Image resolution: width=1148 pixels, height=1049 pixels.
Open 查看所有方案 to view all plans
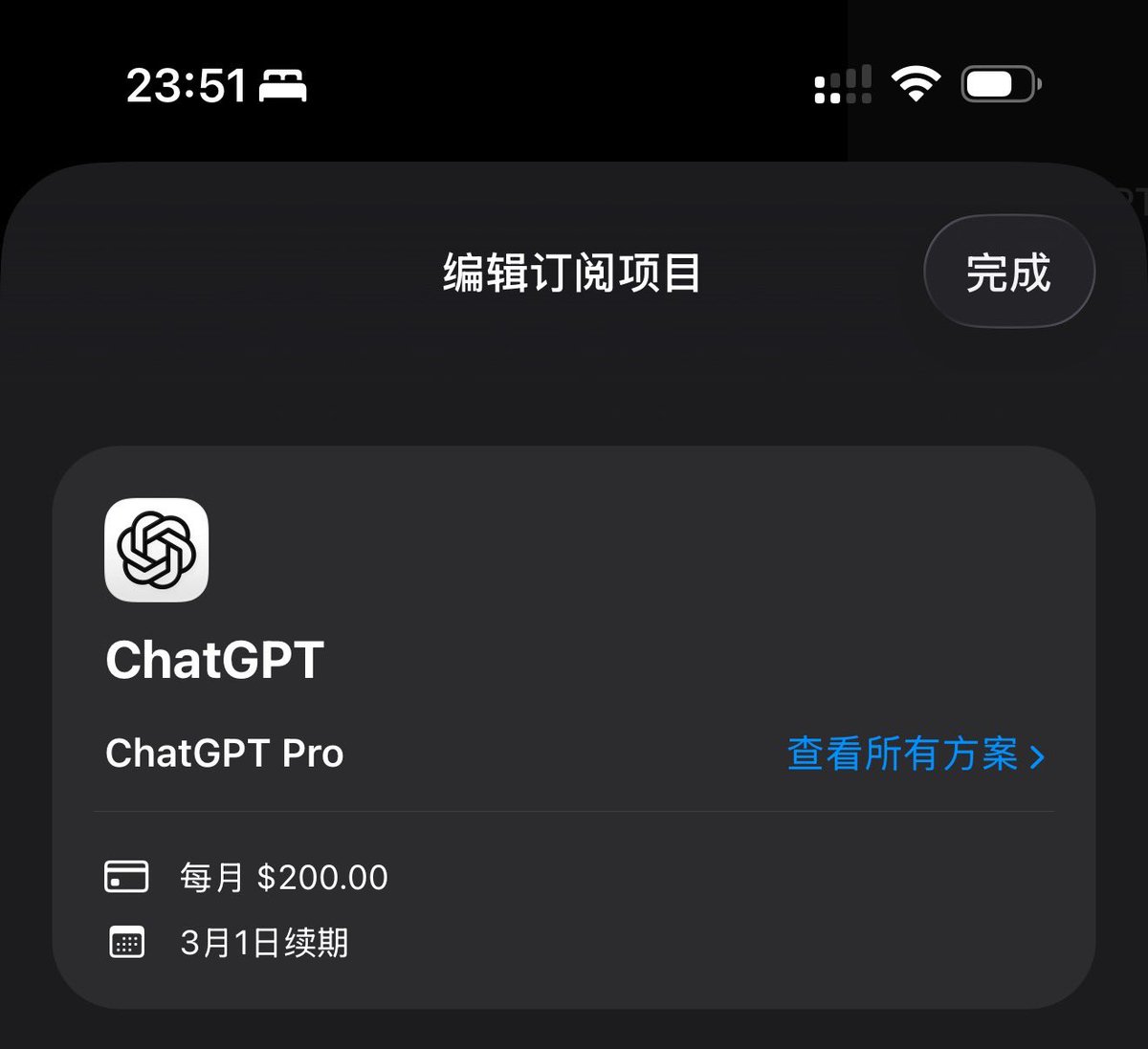point(915,754)
